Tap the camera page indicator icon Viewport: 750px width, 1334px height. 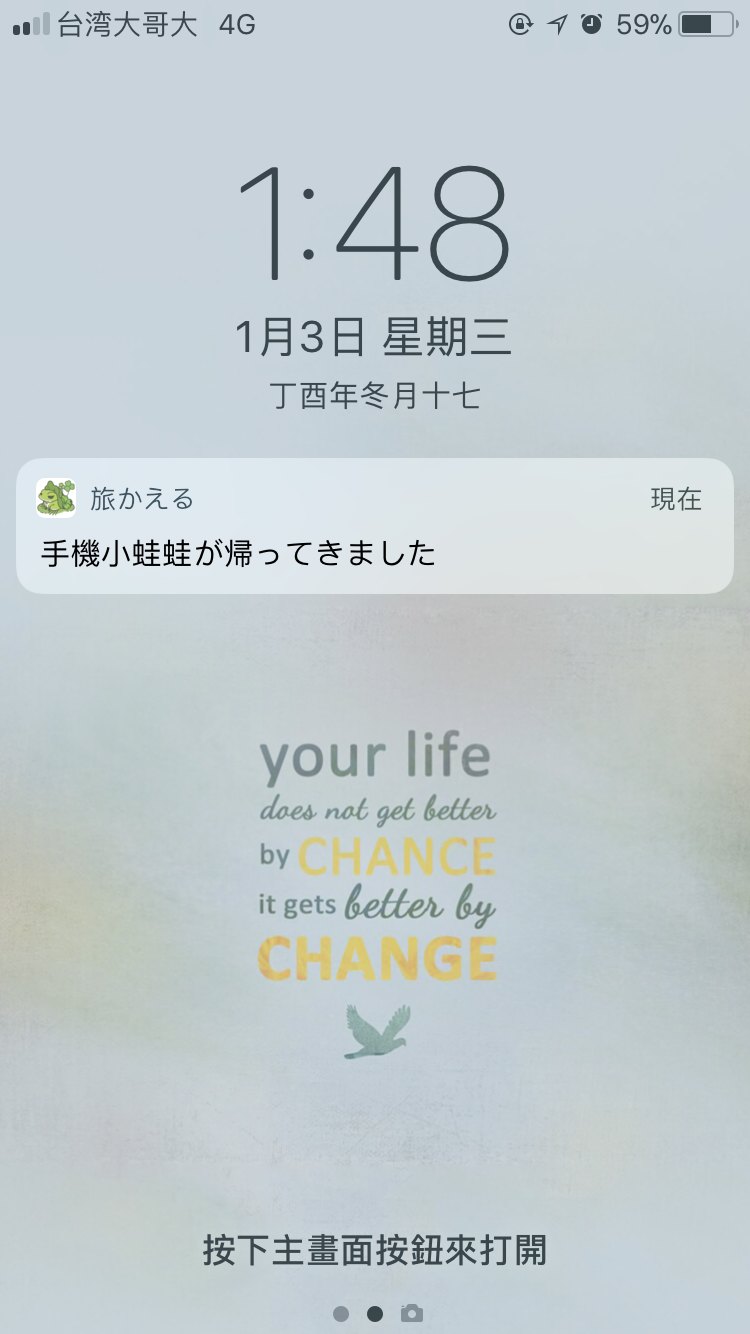pos(411,1313)
